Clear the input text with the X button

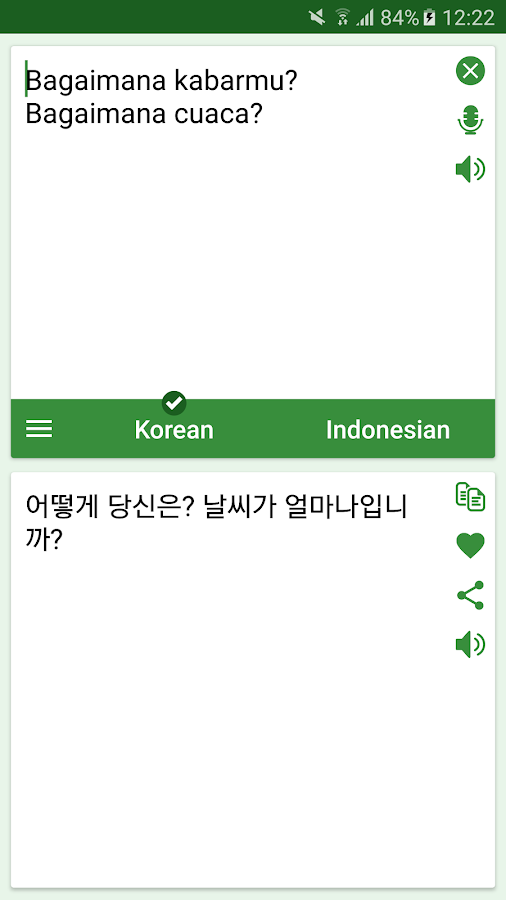point(470,71)
